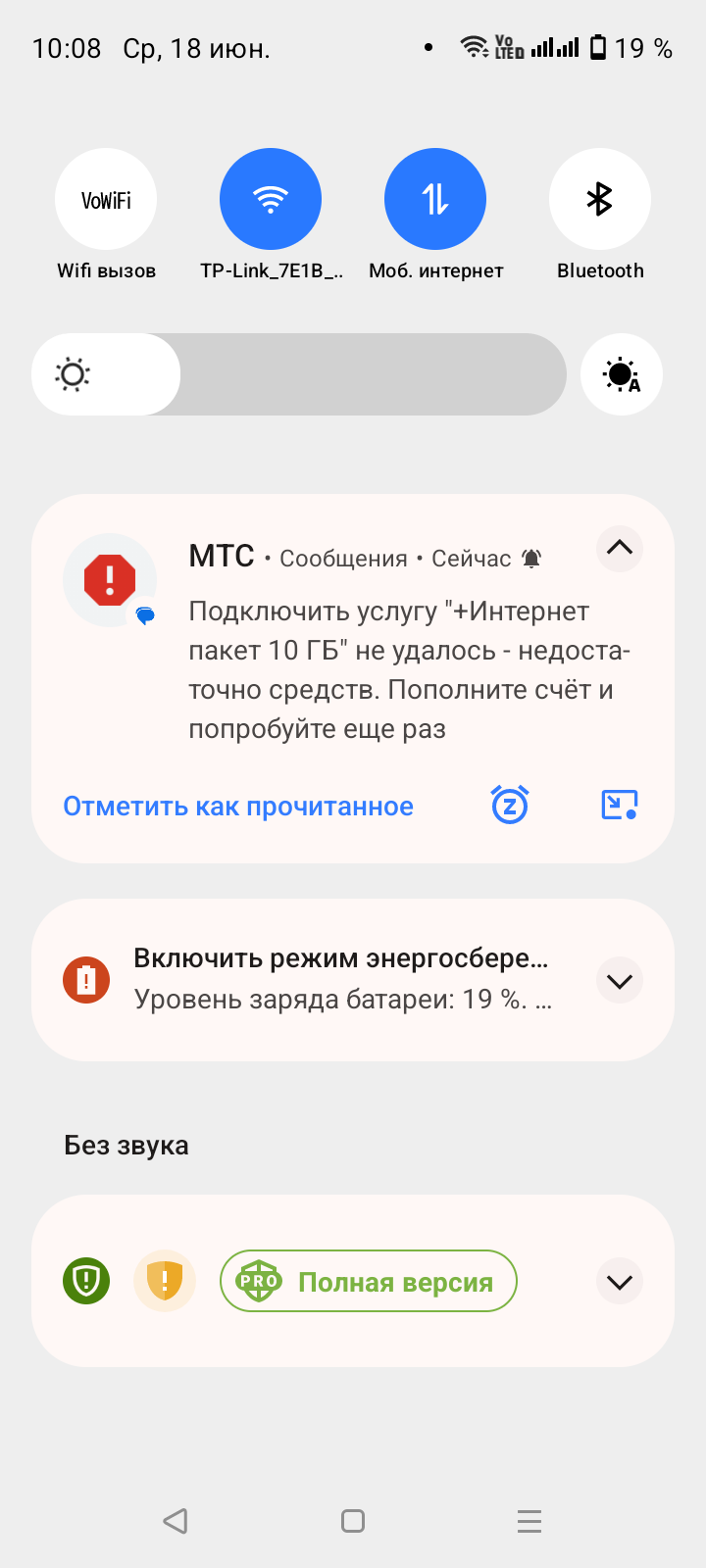Set brightness on the brightness slider

(299, 374)
